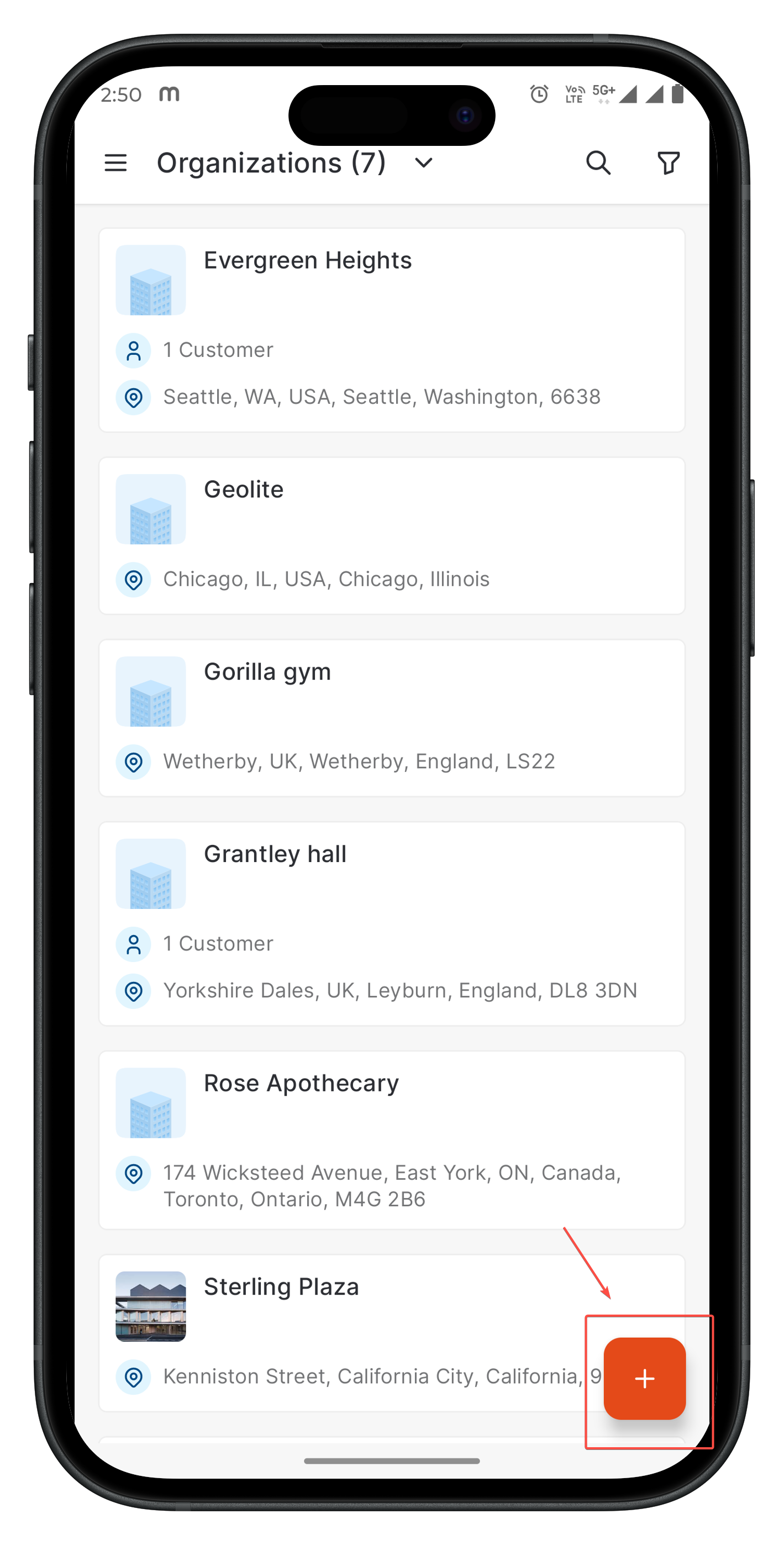Add a new organization
The height and width of the screenshot is (1545, 784).
pos(644,1379)
